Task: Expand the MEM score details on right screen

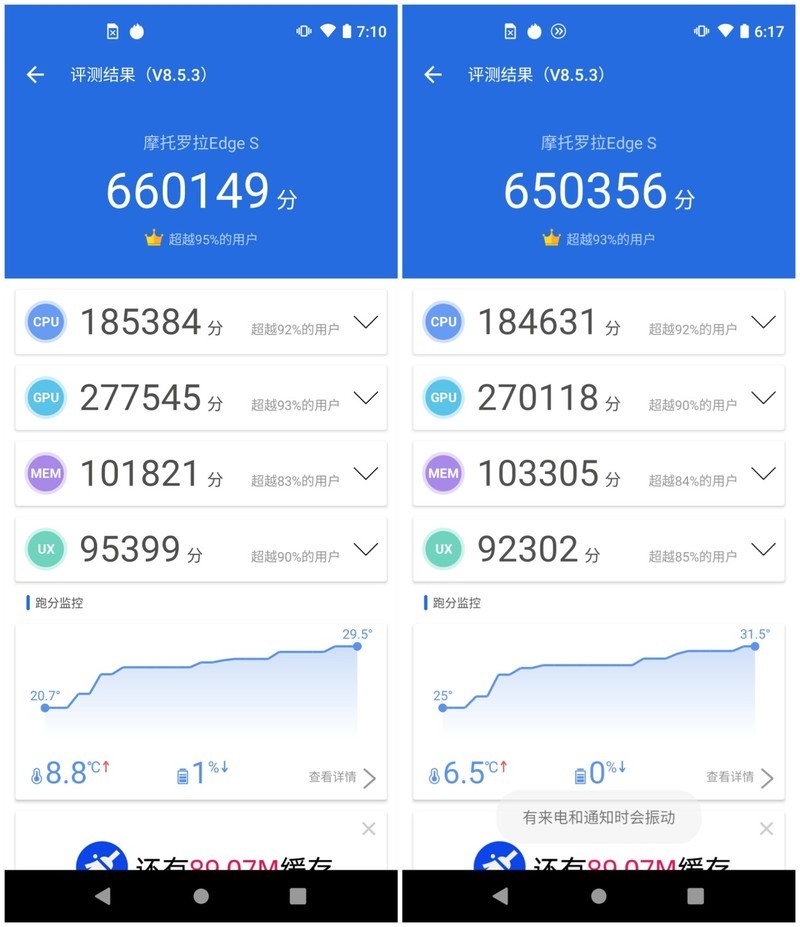Action: (x=764, y=473)
